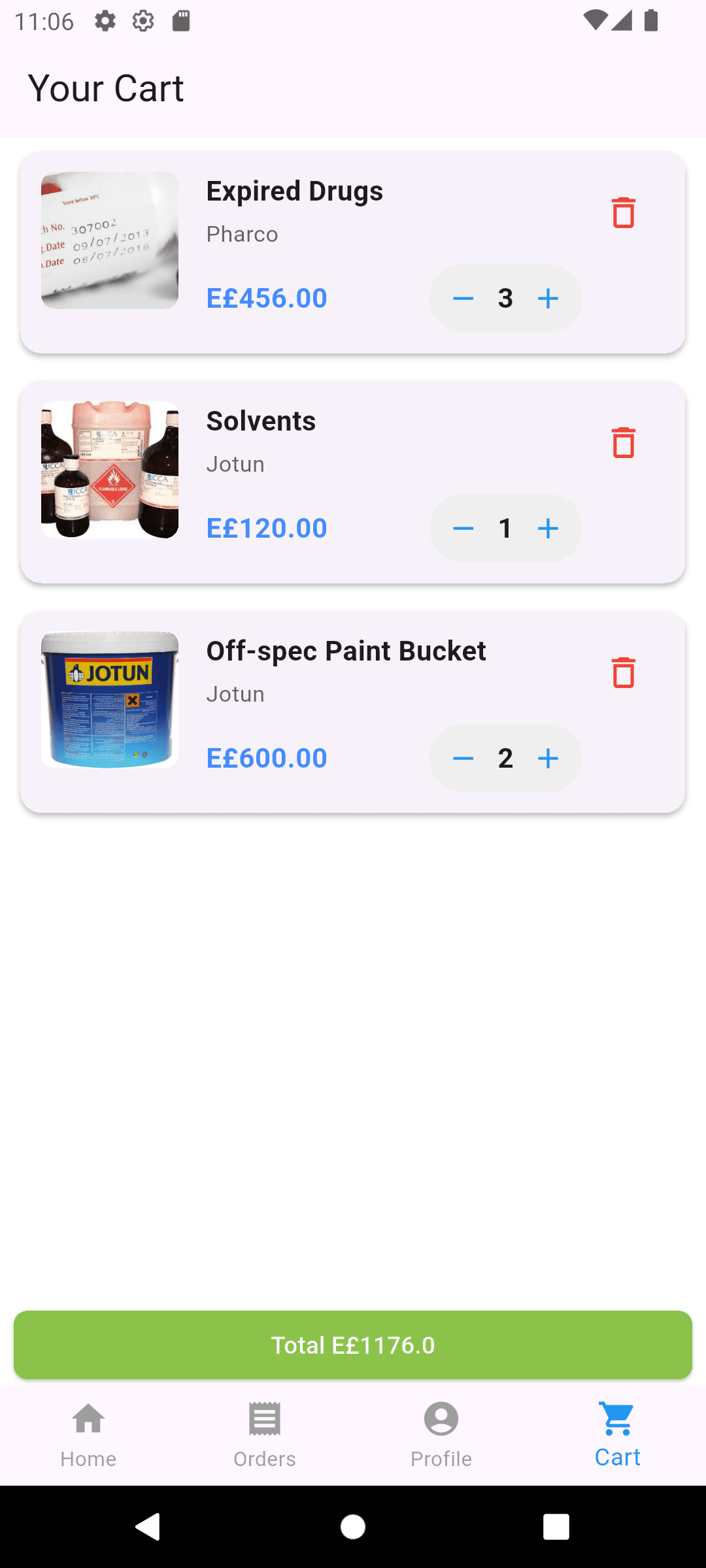
Task: Tap the system home button
Action: pyautogui.click(x=353, y=1527)
